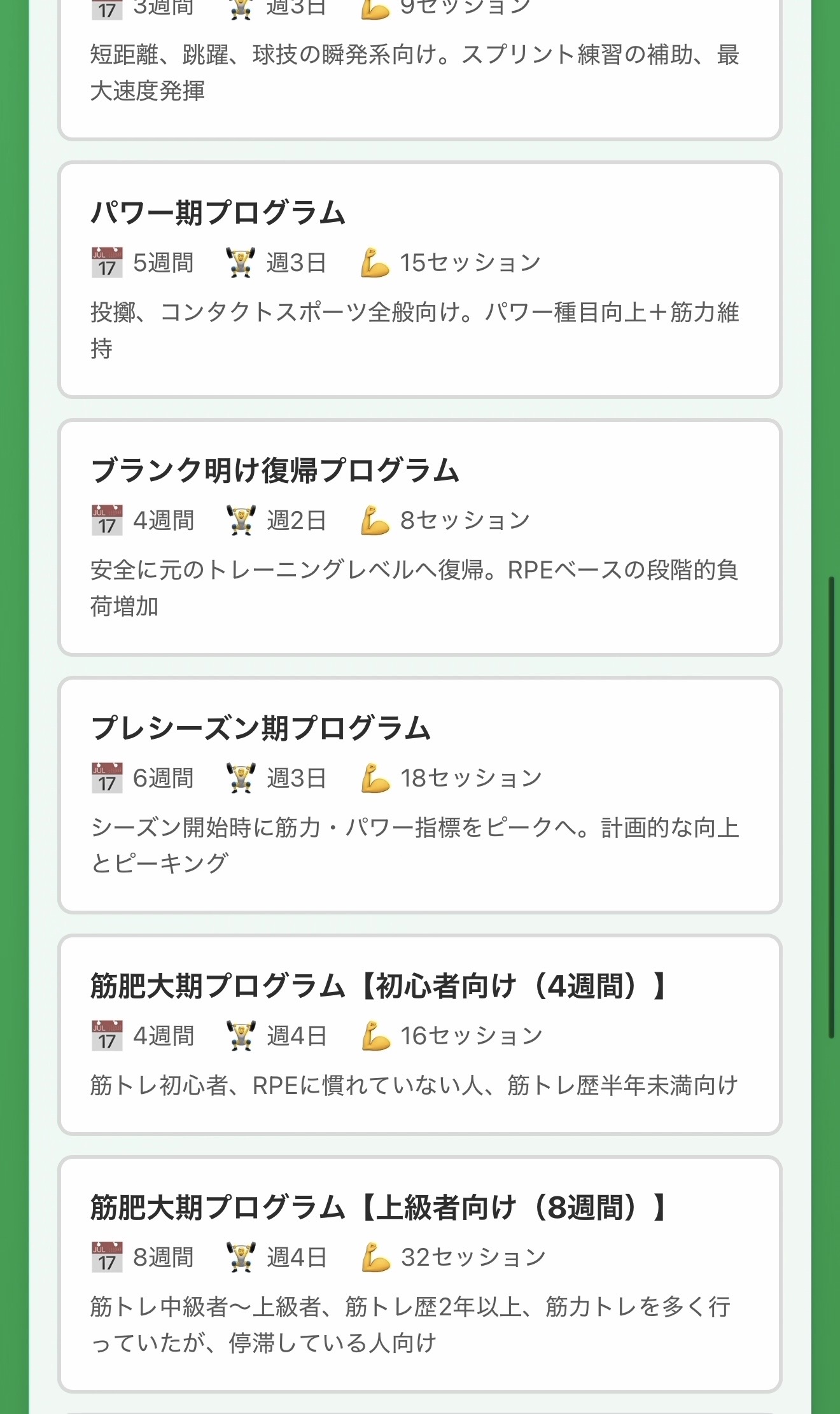
Task: Click the calendar icon on プレシーズン期プログラム card
Action: 107,777
